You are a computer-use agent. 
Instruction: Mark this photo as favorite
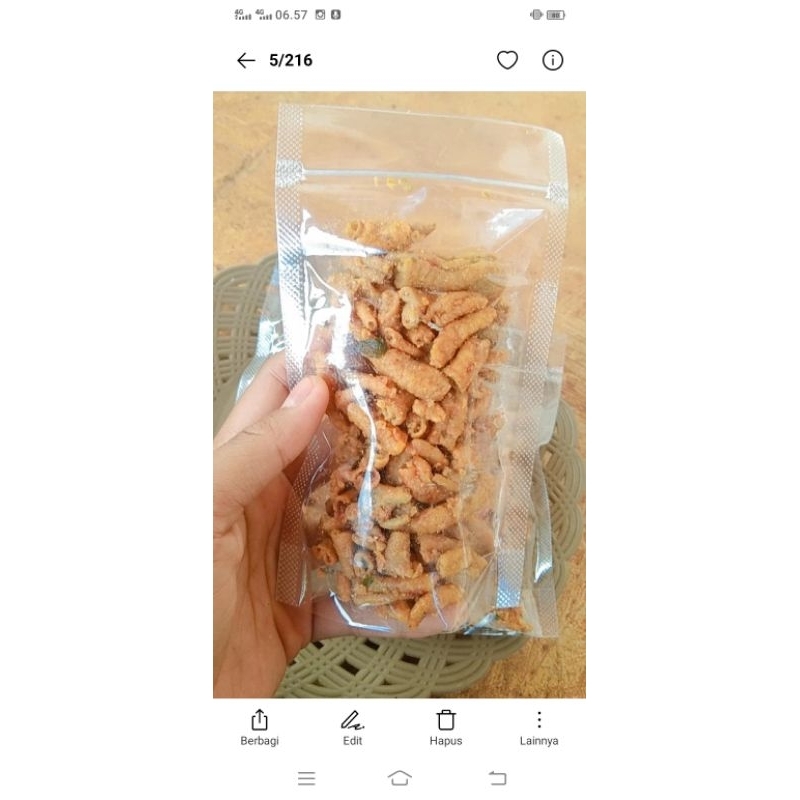[x=508, y=60]
